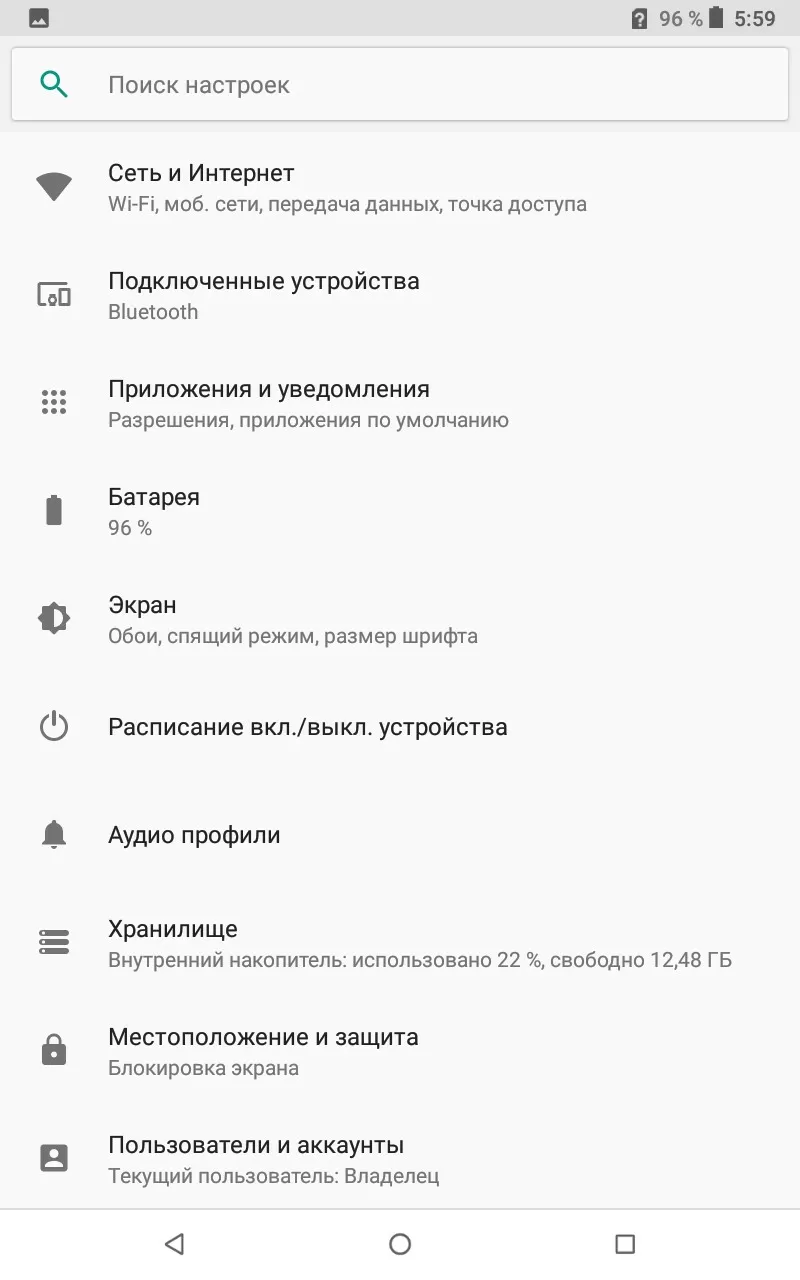Viewport: 800px width, 1280px height.
Task: Open the Батарея settings row
Action: [400, 512]
